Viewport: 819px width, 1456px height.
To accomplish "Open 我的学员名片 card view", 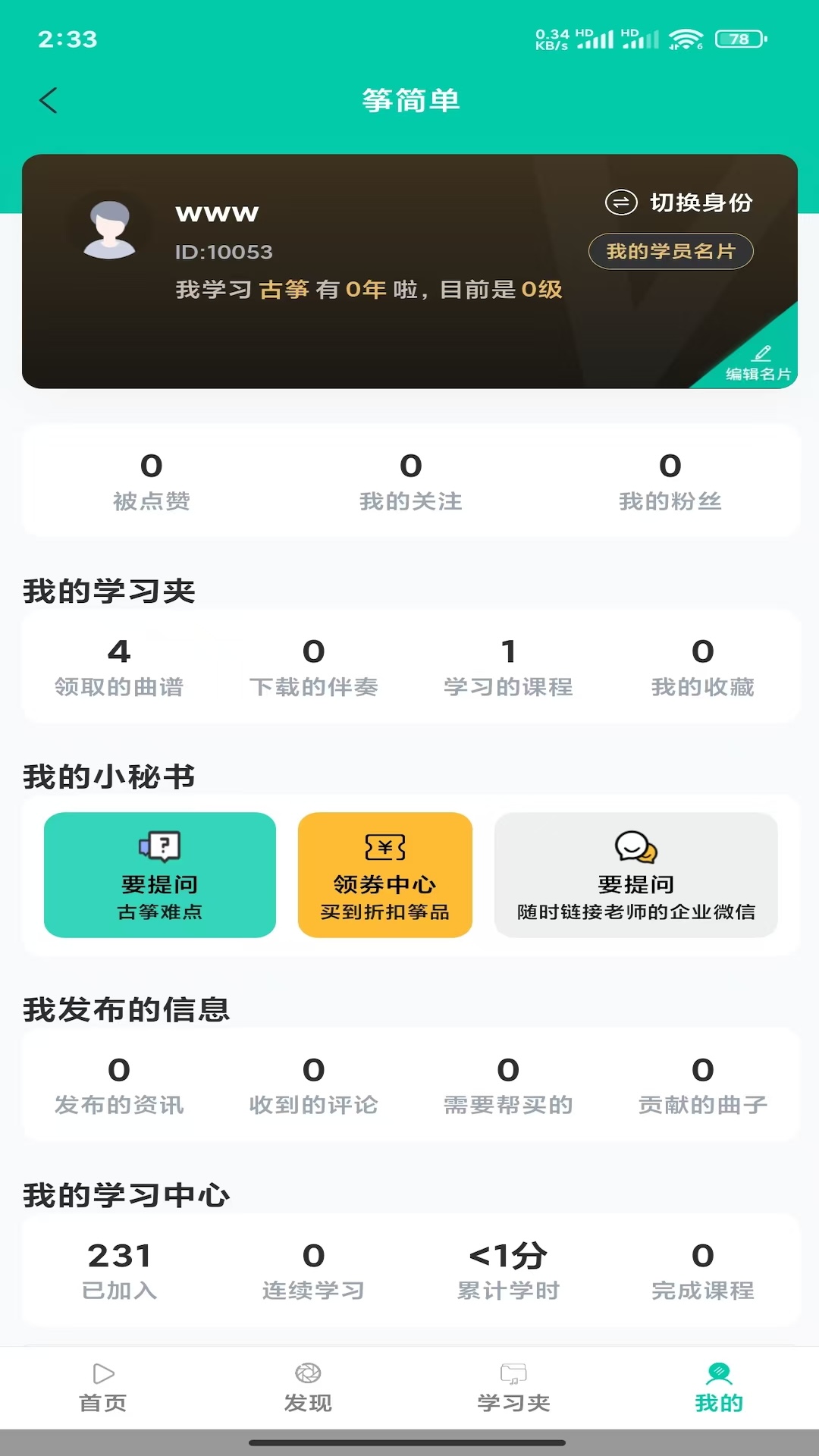I will tap(670, 250).
